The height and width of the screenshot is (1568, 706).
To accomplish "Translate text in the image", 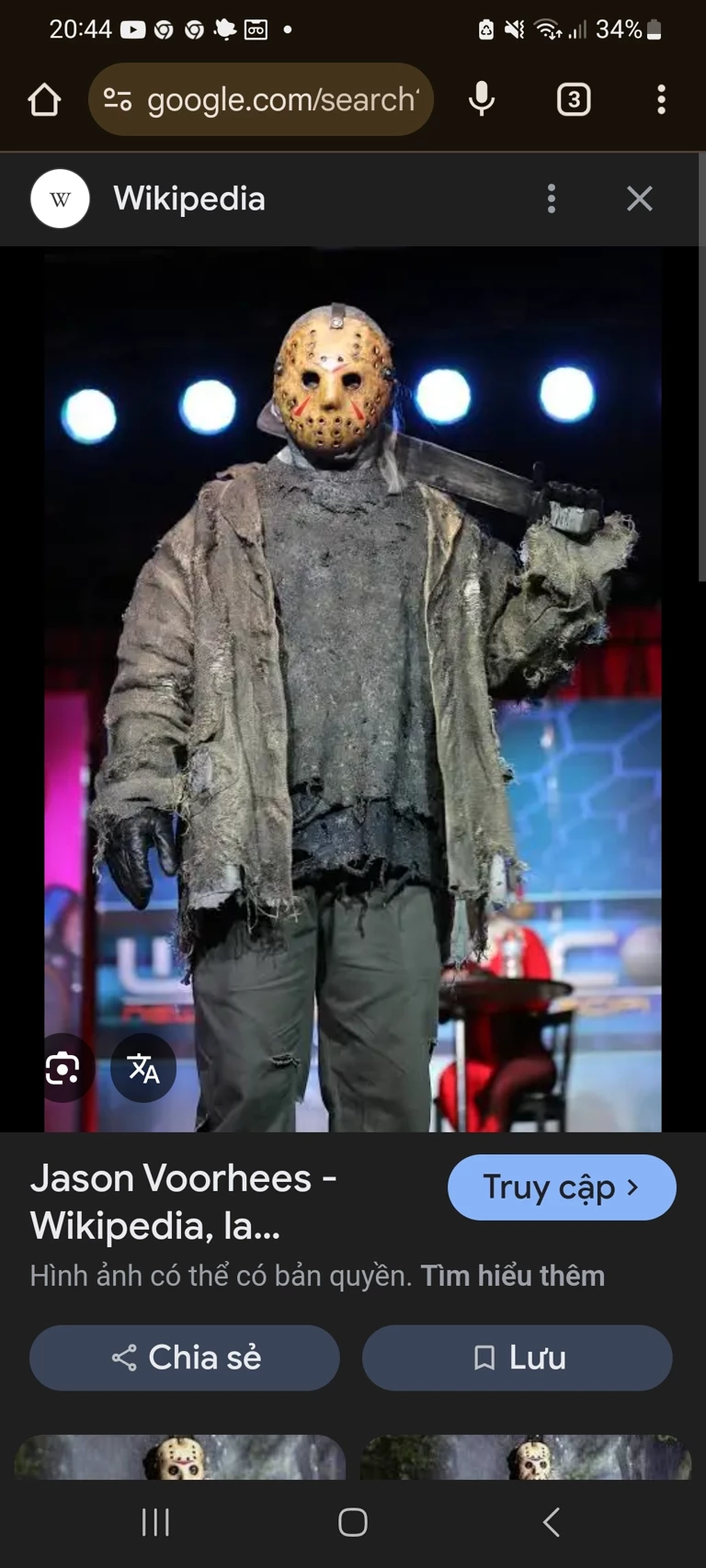I will 143,1068.
